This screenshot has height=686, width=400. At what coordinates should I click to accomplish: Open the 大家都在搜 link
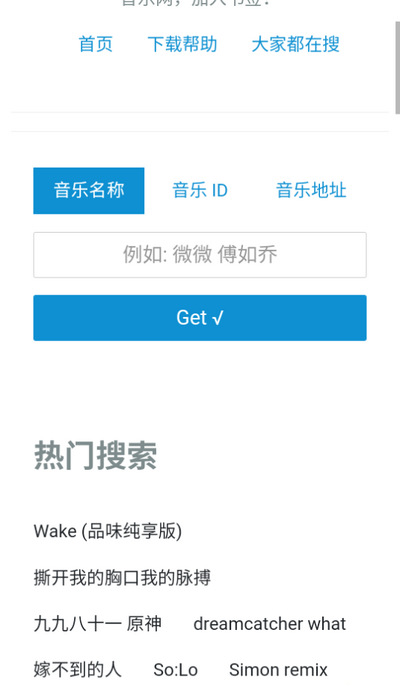pos(295,44)
